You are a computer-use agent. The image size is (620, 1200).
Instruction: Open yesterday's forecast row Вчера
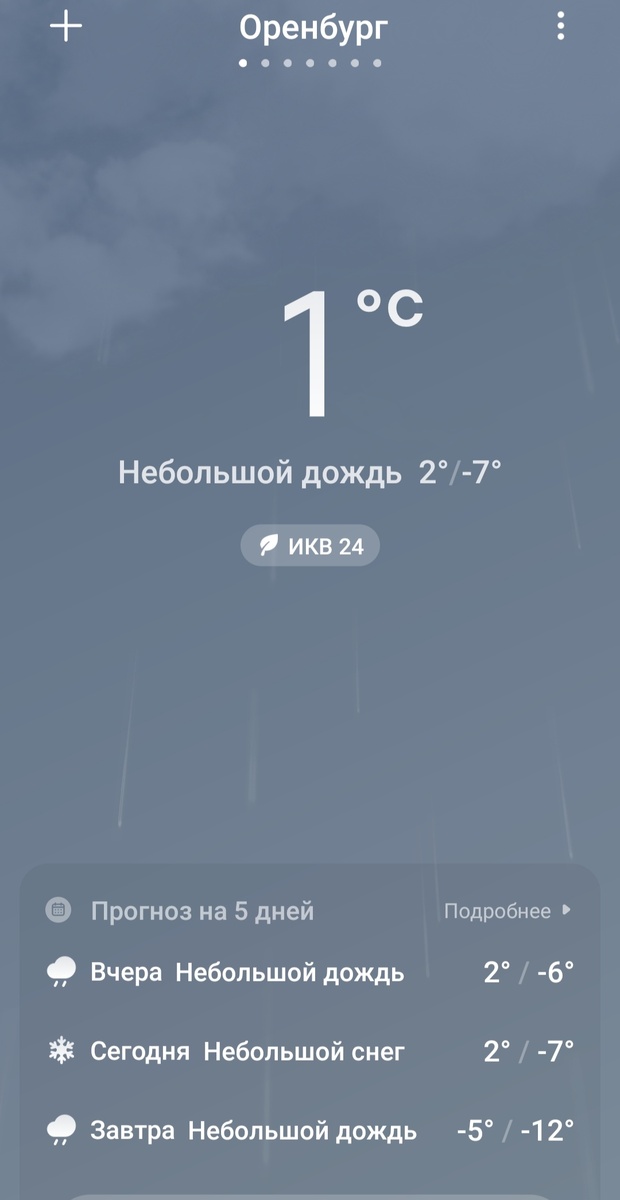point(310,972)
